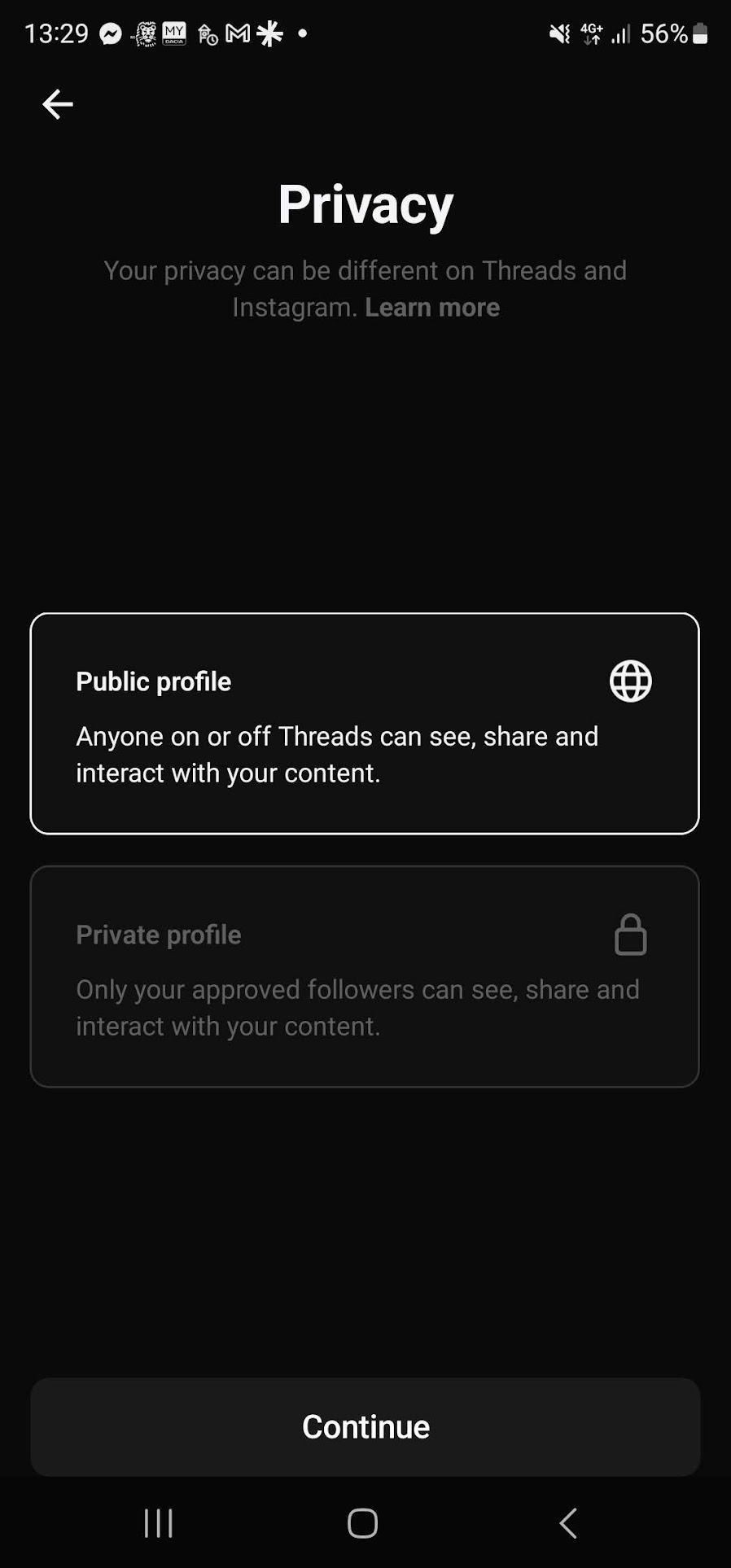Go back using the top arrow
This screenshot has height=1568, width=731.
point(58,104)
